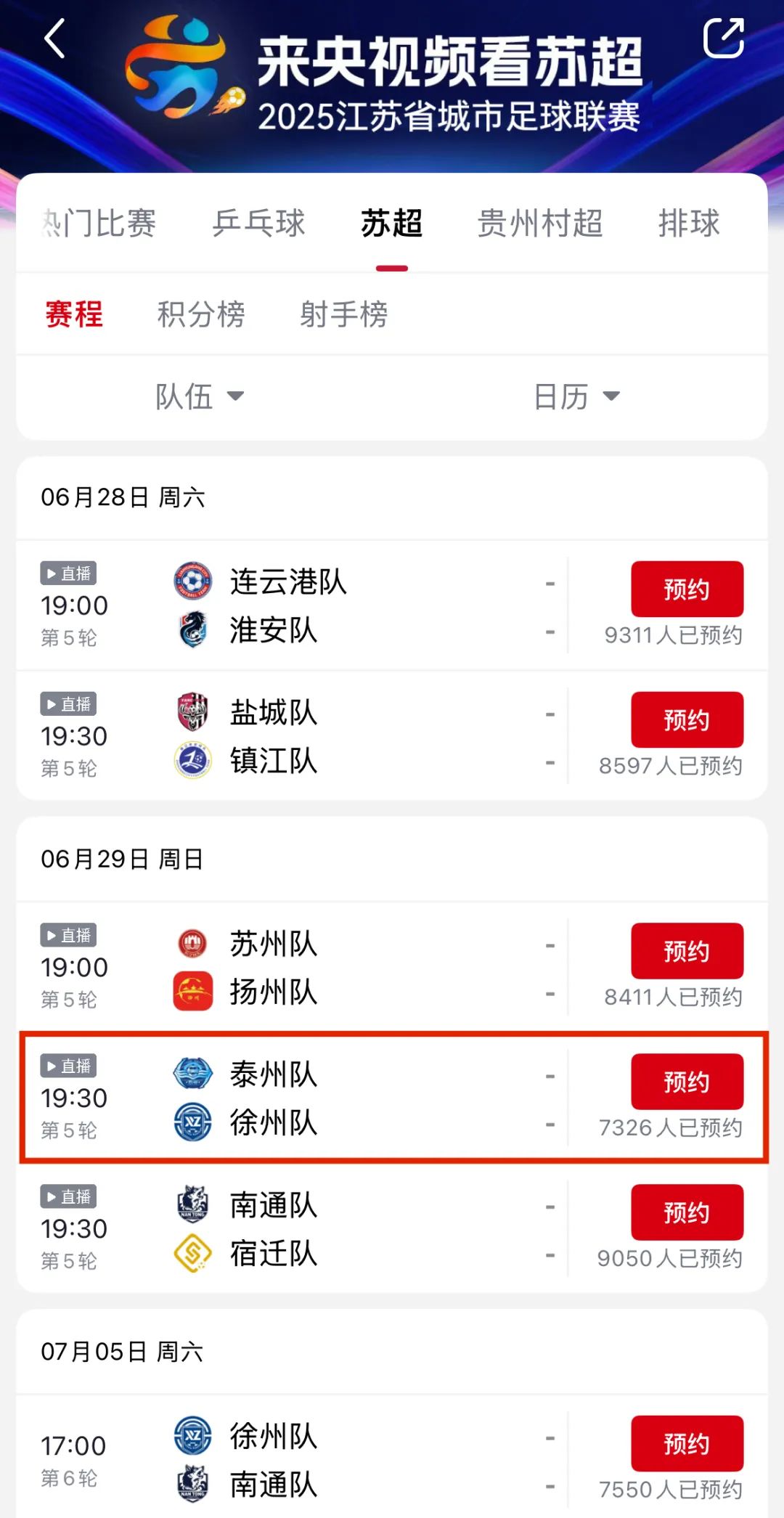Screen dimensions: 784x1518
Task: Tap 预约 for 南通队 vs 宿迁队
Action: point(687,1212)
